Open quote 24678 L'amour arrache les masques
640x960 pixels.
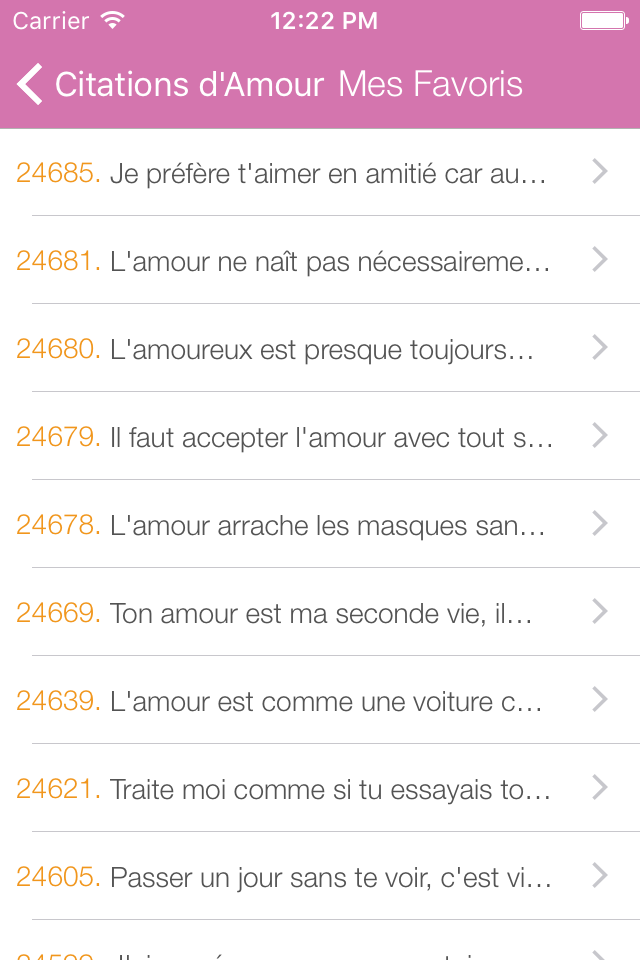320,525
